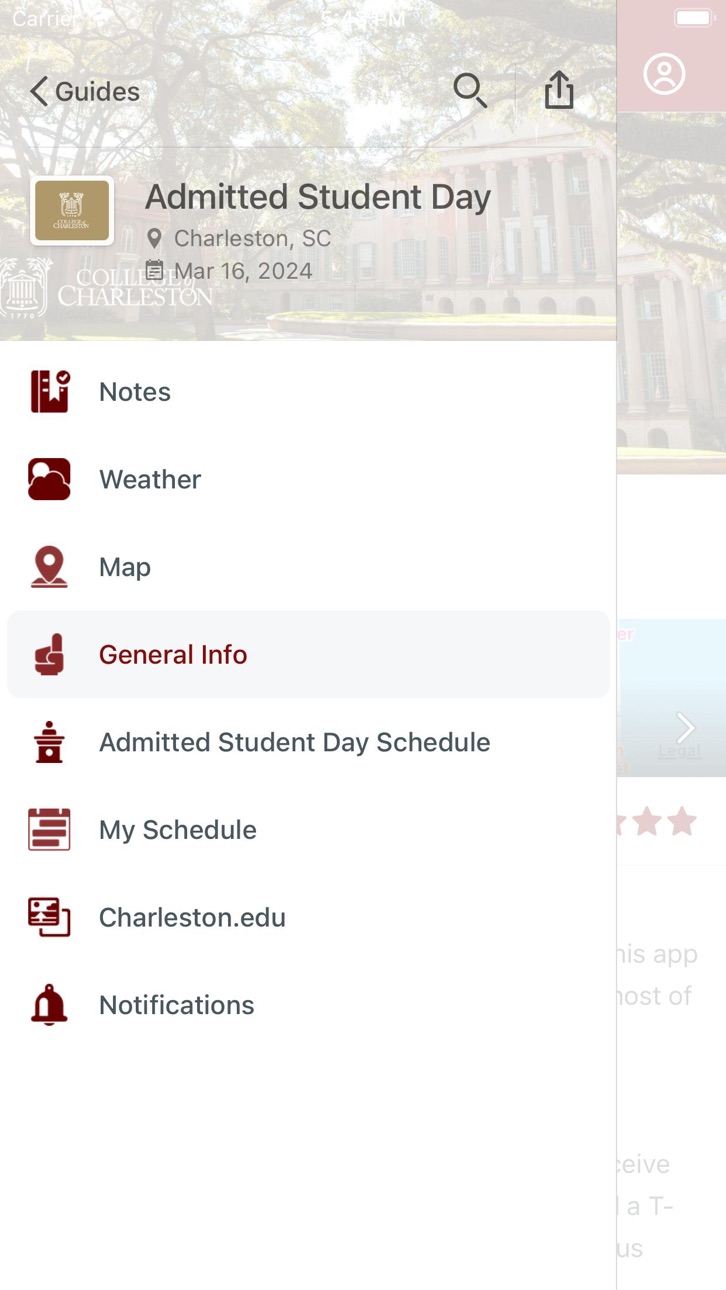Open Notifications in the menu

(308, 1005)
